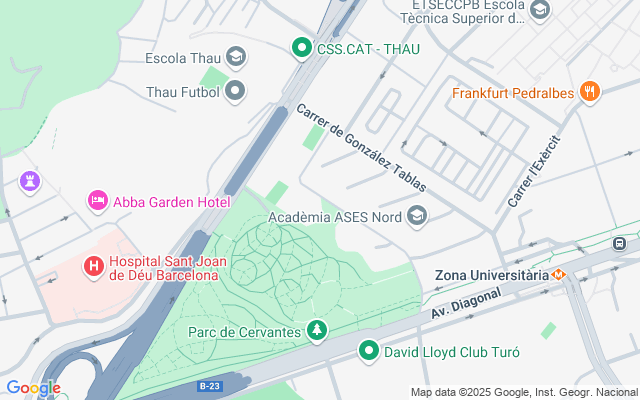Open the Abba Garden Hotel pin
Image resolution: width=640 pixels, height=400 pixels.
pos(98,201)
